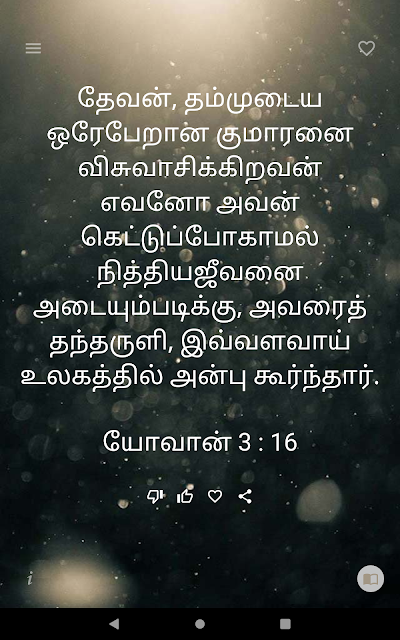Like this verse with thumbs up

184,496
